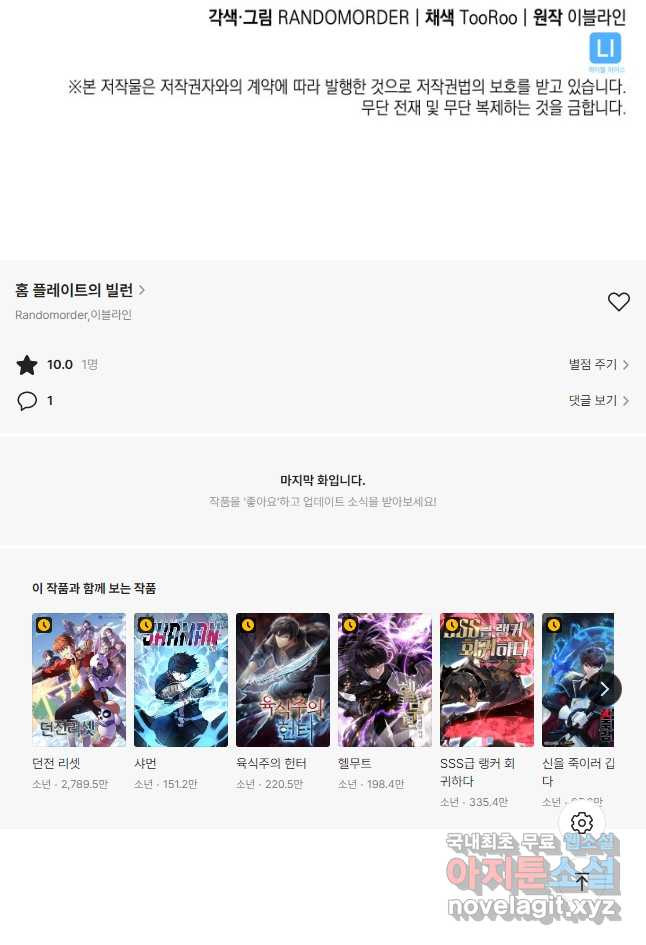
Task: Open the 샤먼 webtoon card
Action: pos(181,680)
